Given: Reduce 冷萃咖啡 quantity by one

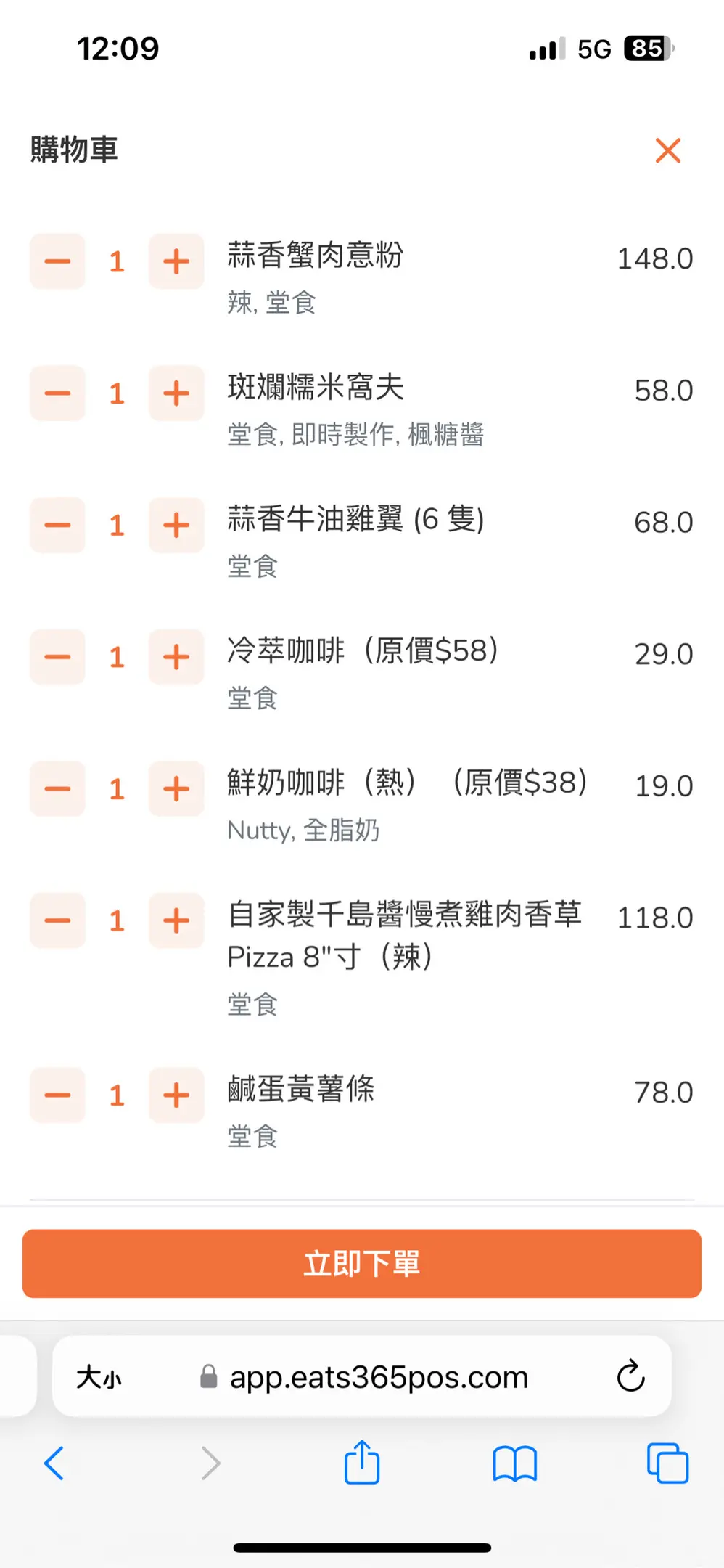Looking at the screenshot, I should tap(57, 657).
